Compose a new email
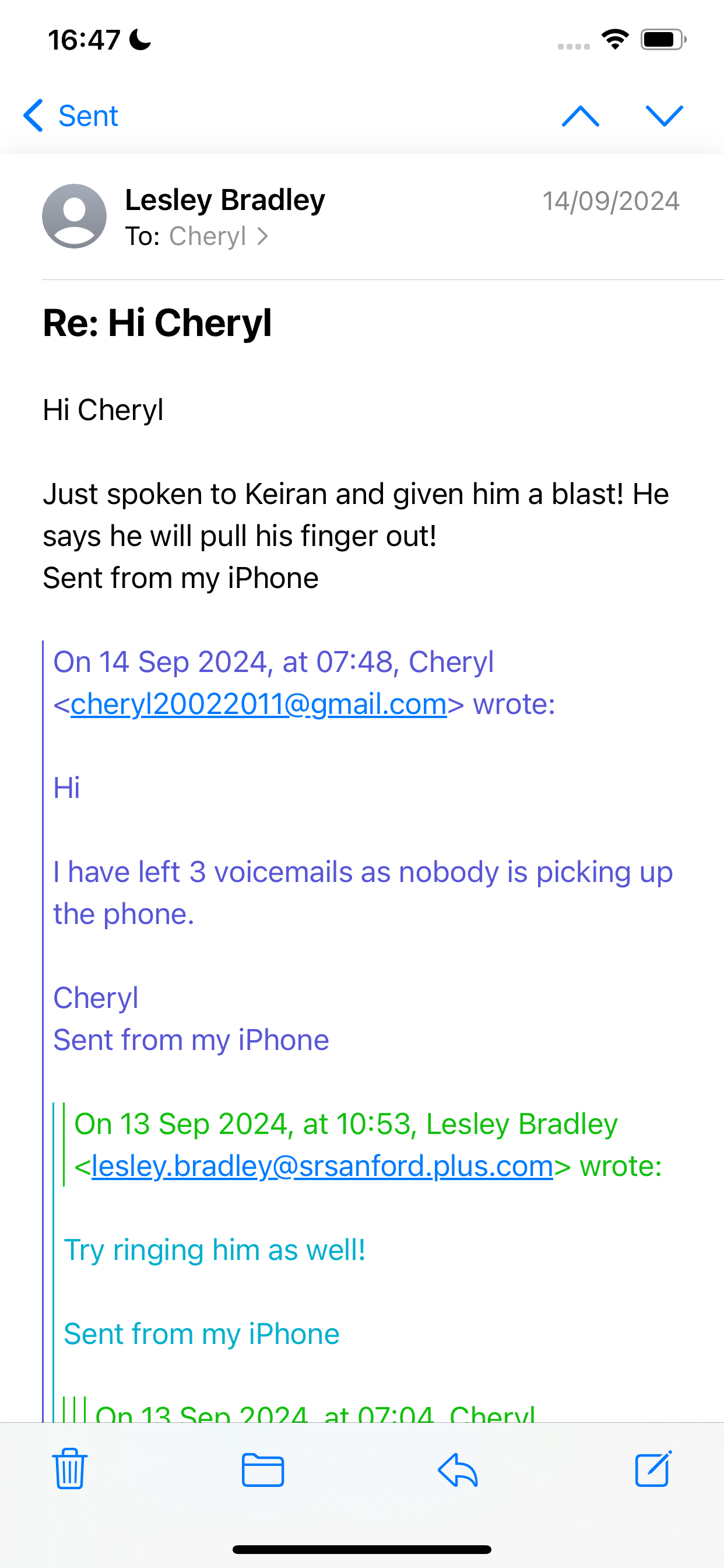The width and height of the screenshot is (724, 1568). tap(653, 1469)
